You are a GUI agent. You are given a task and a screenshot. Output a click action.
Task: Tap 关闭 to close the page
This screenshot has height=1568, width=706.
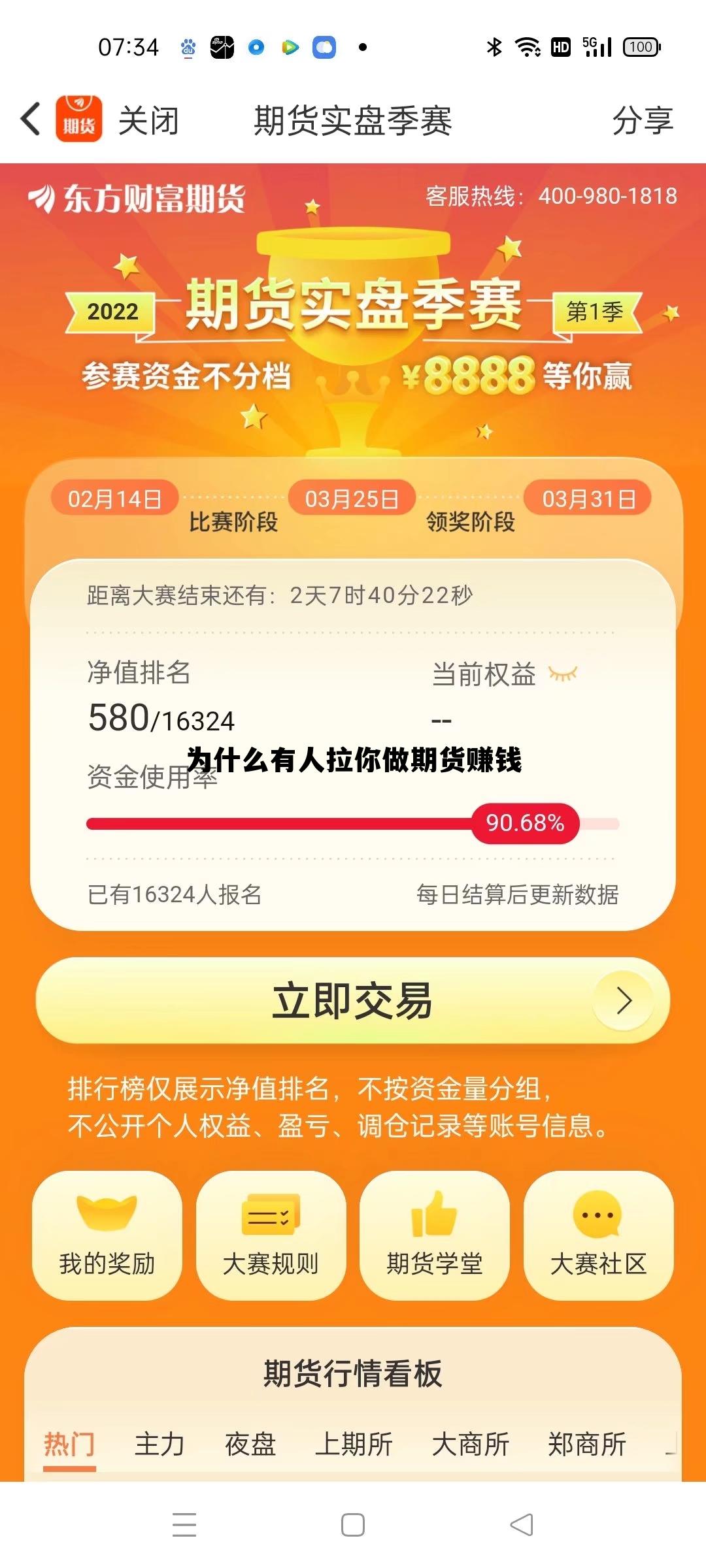(x=149, y=120)
